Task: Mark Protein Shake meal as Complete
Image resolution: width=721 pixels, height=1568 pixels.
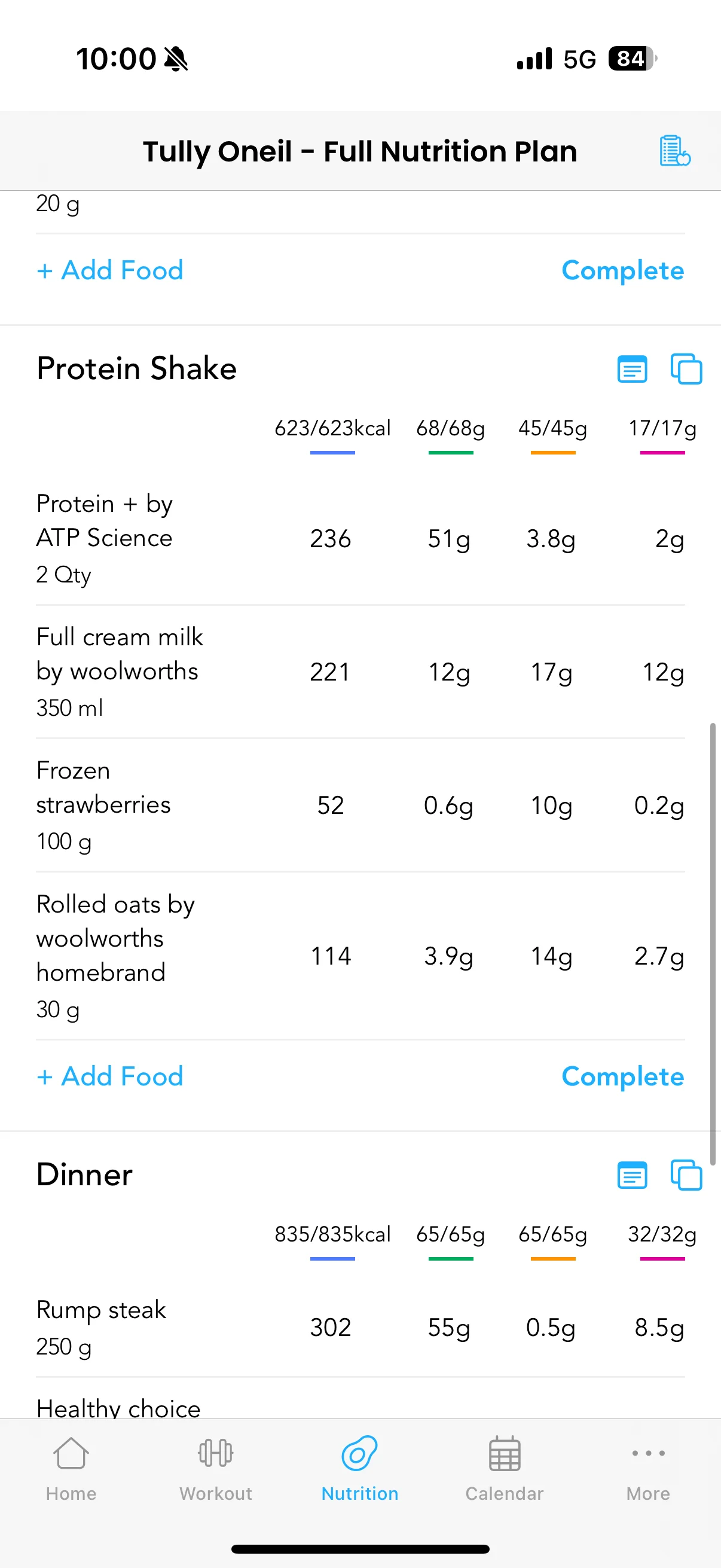Action: click(x=622, y=1076)
